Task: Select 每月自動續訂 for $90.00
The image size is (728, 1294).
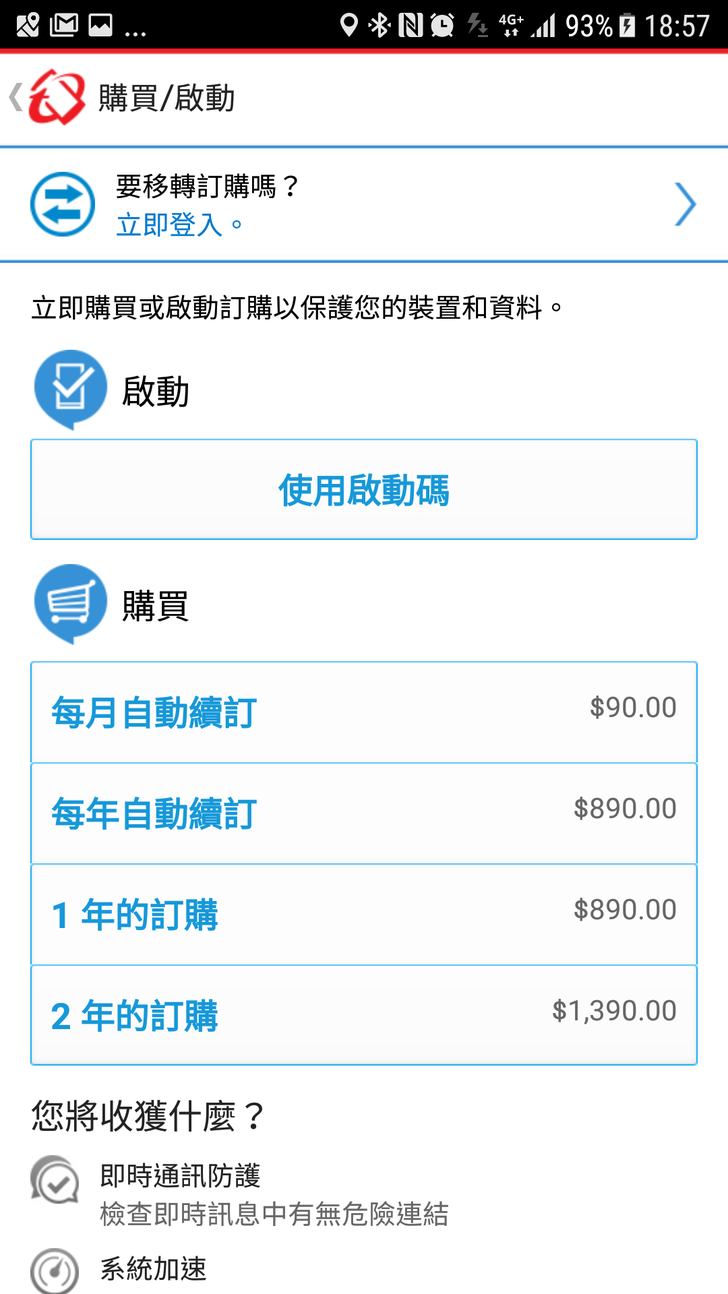Action: coord(363,712)
